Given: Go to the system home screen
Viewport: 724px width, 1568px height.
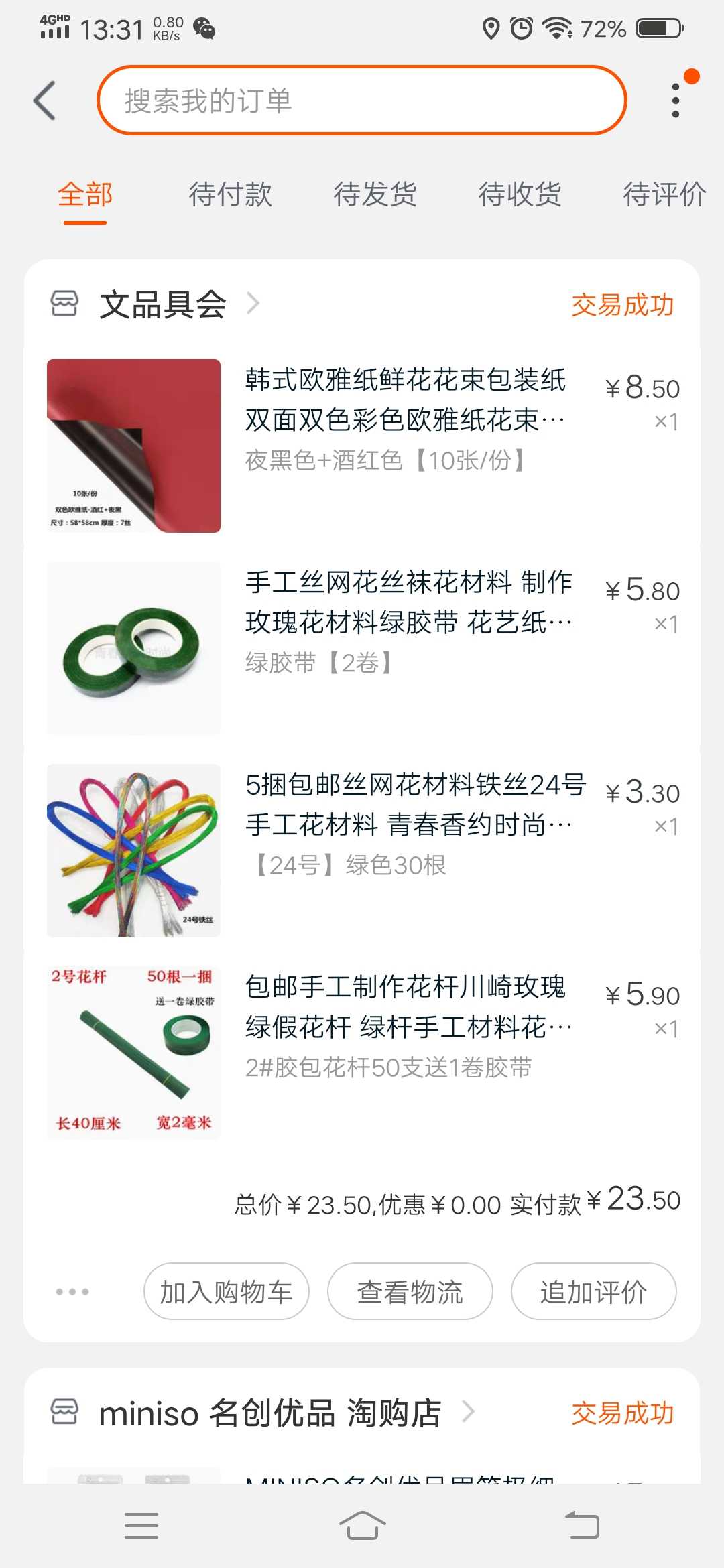Looking at the screenshot, I should [362, 1526].
